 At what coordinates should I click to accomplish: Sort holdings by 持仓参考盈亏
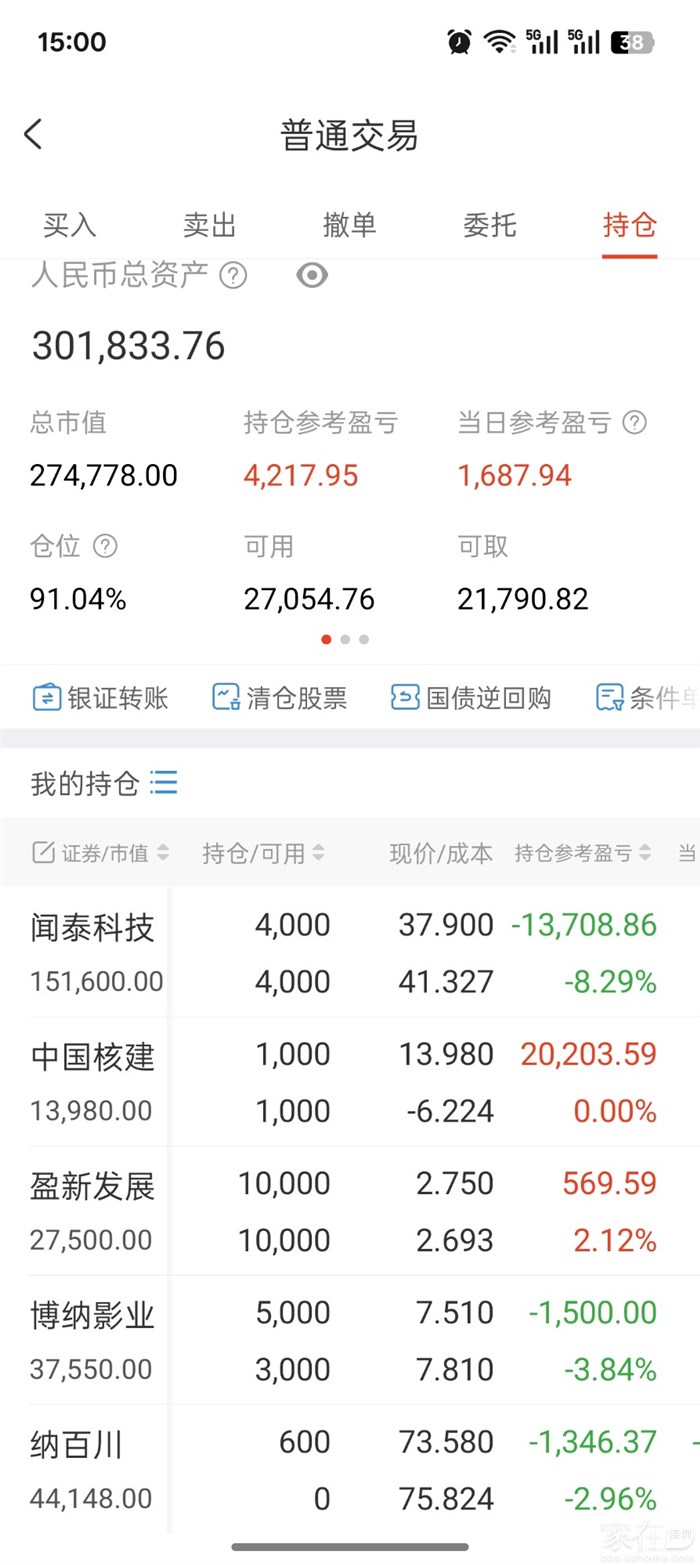click(583, 853)
